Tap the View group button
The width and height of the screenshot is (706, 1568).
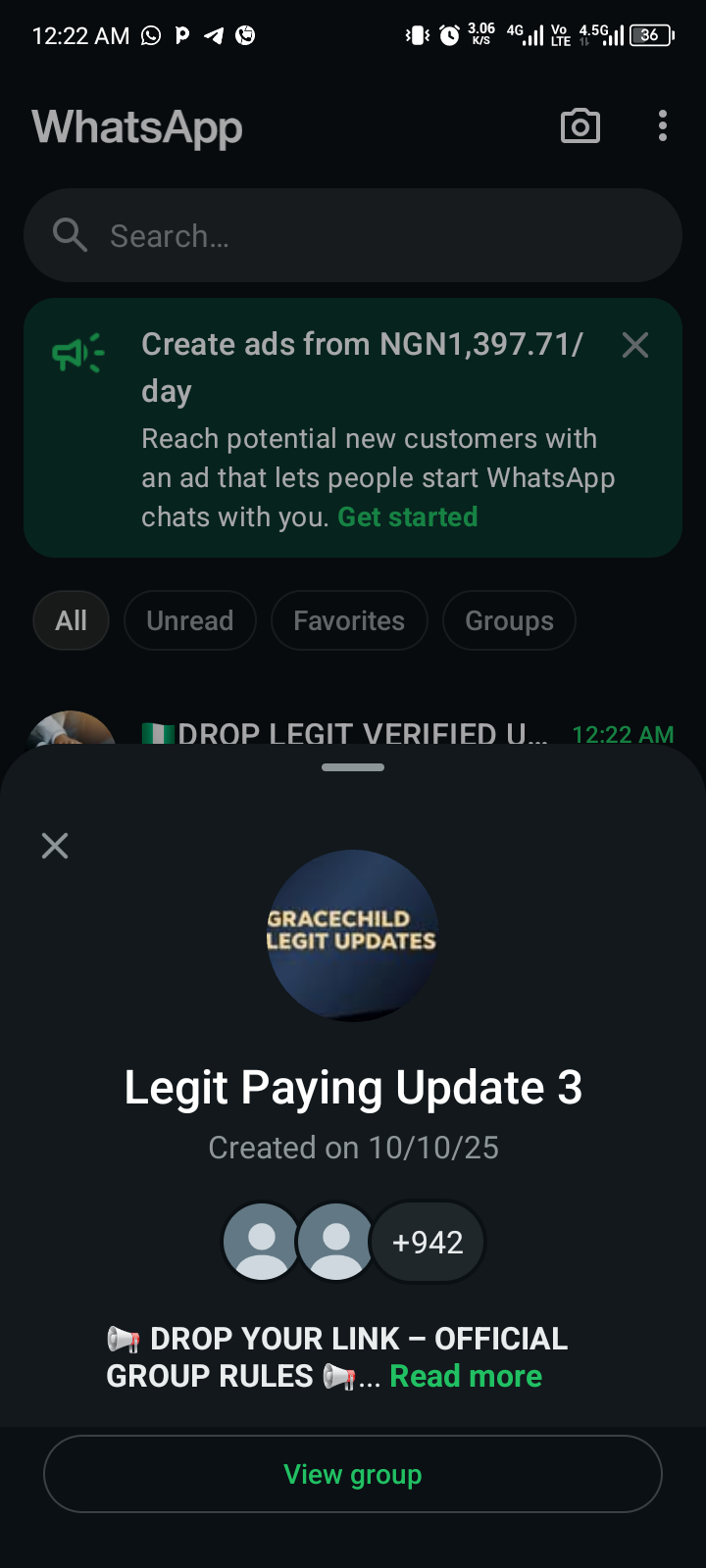pyautogui.click(x=353, y=1474)
